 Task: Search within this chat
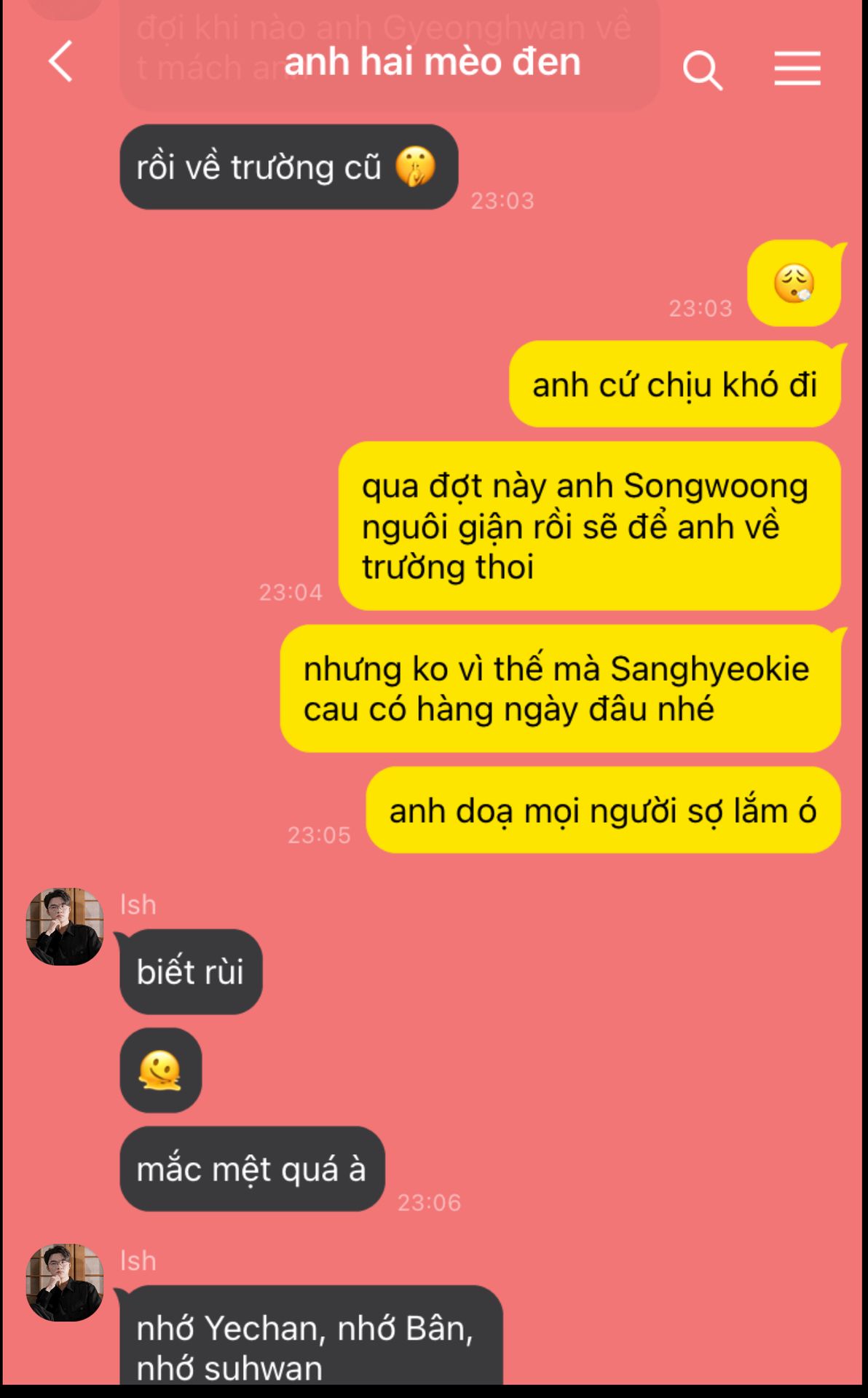coord(703,70)
